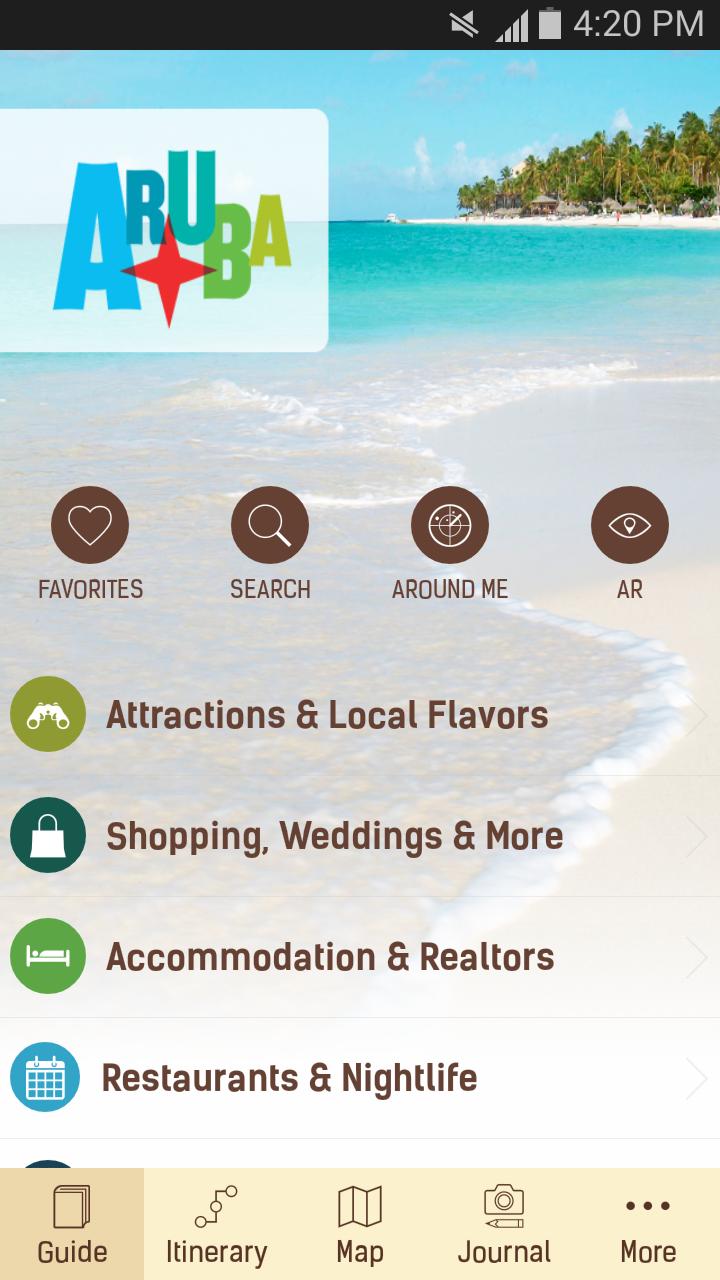Launch the AR eye icon
Image resolution: width=720 pixels, height=1280 pixels.
click(x=630, y=523)
